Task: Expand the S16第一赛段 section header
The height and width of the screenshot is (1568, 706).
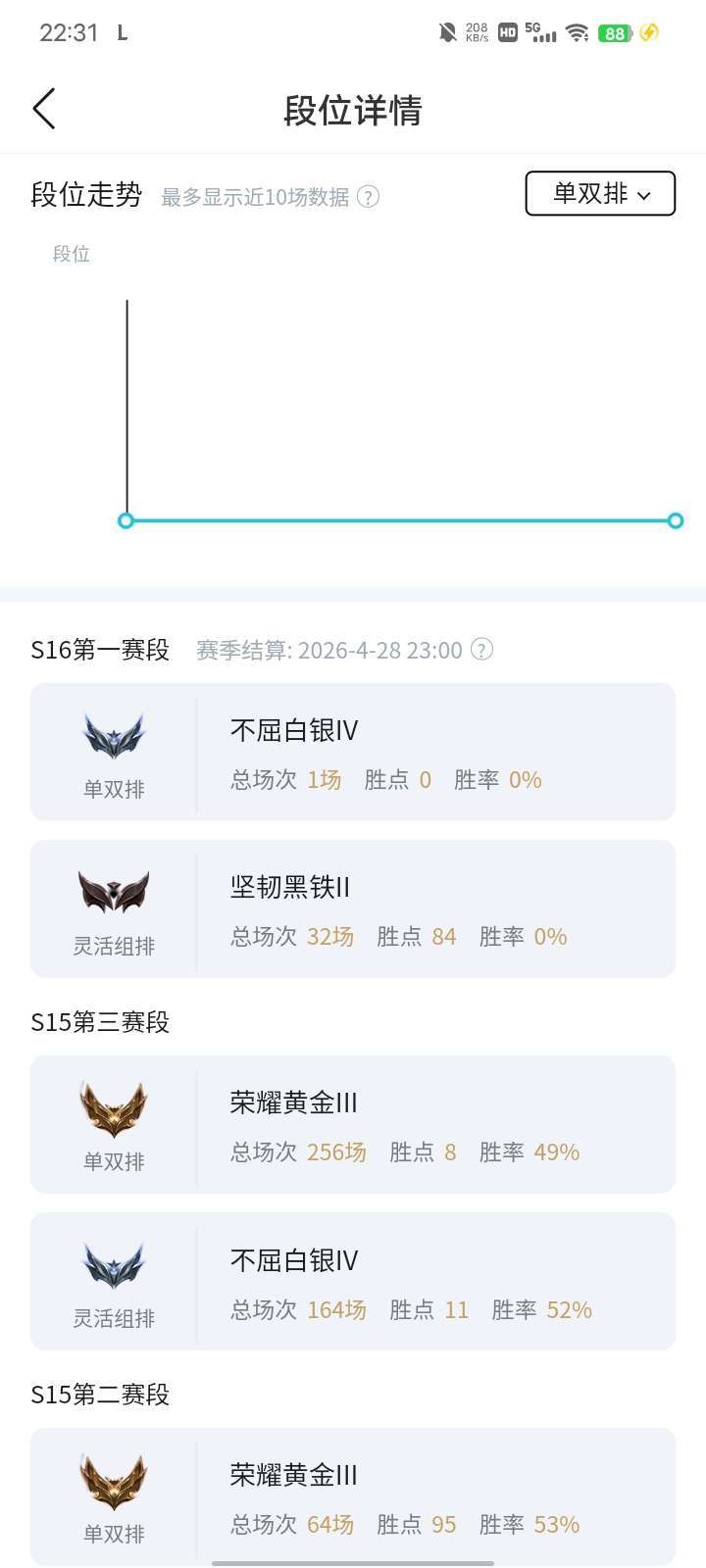Action: (x=99, y=650)
